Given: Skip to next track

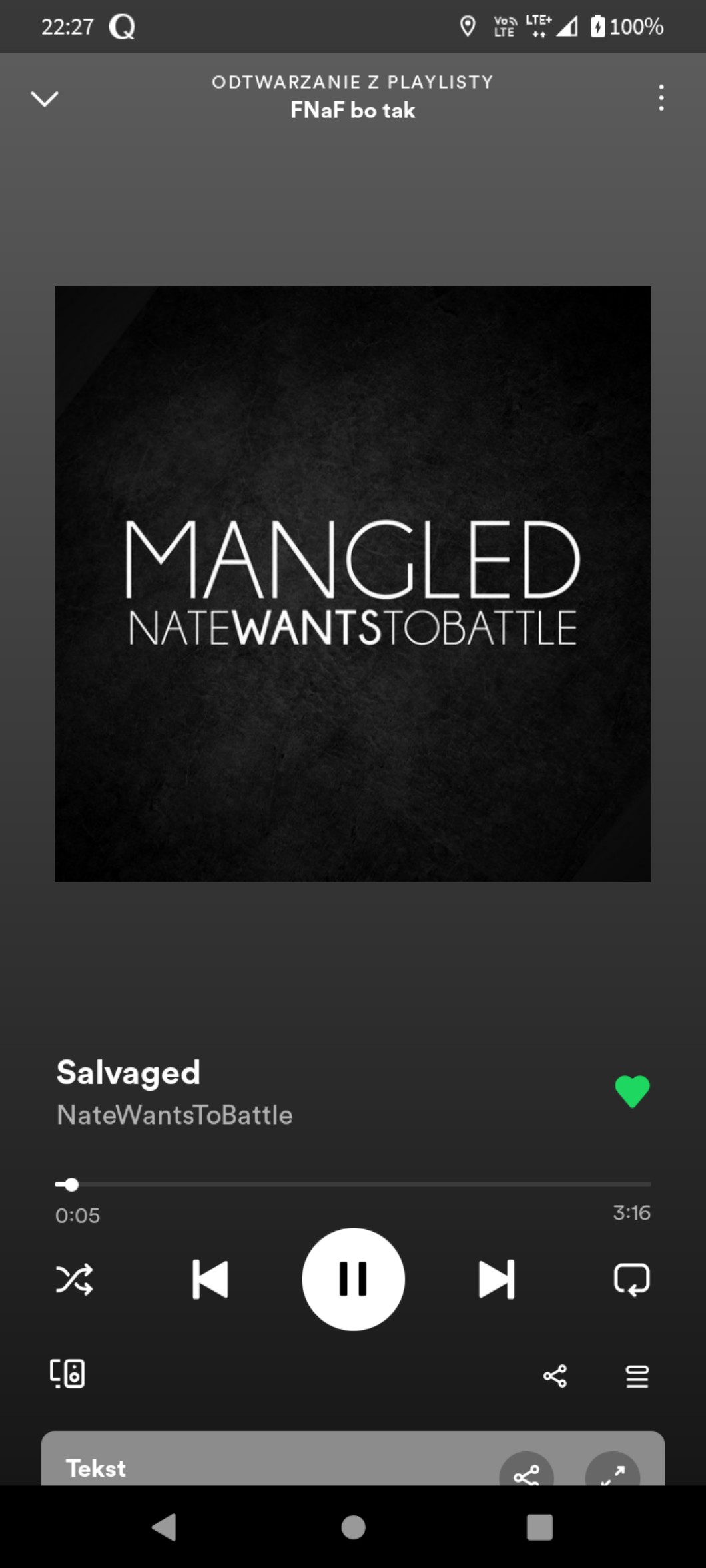Looking at the screenshot, I should tap(496, 1279).
